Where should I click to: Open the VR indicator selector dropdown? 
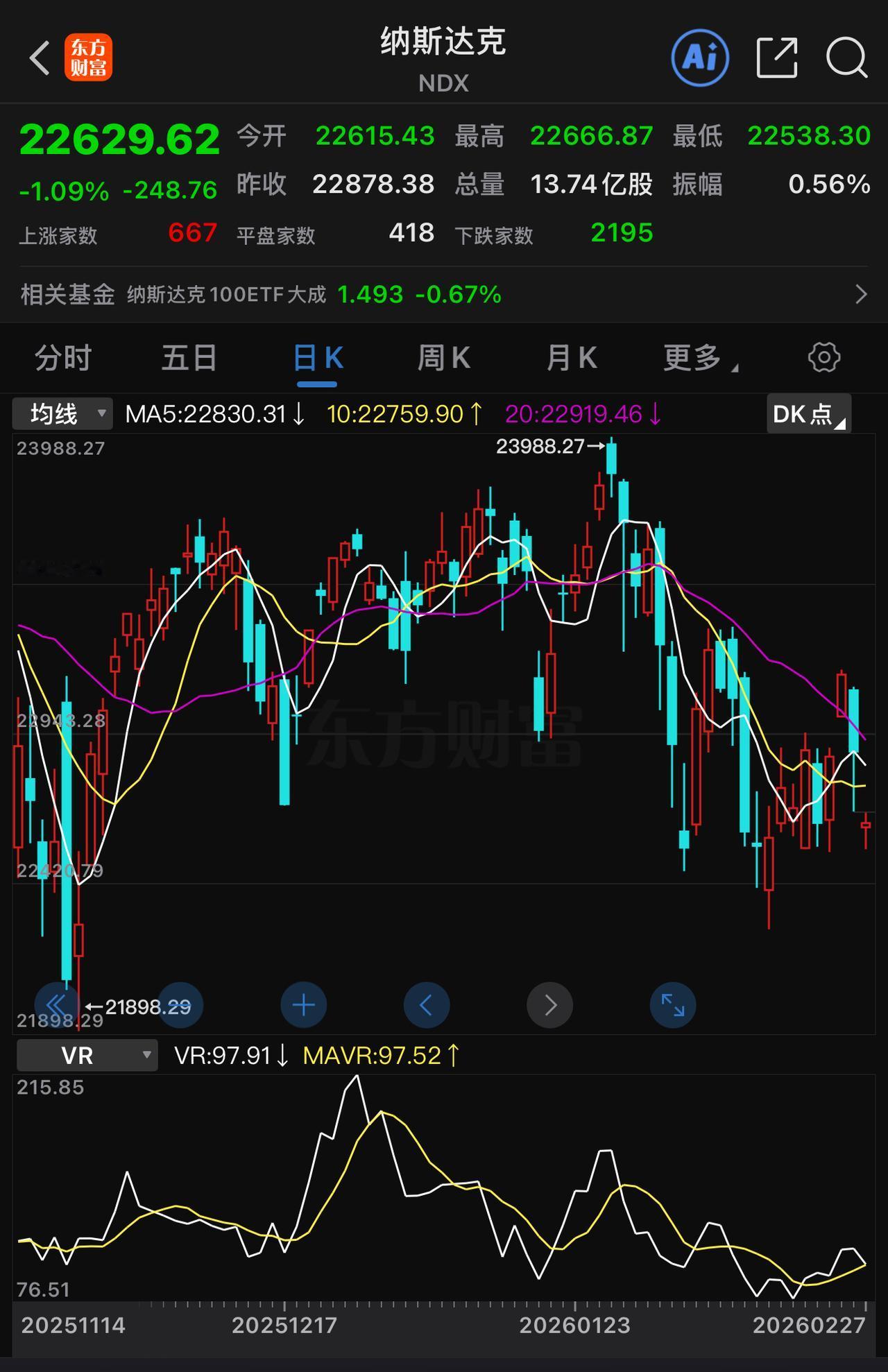tap(86, 1055)
